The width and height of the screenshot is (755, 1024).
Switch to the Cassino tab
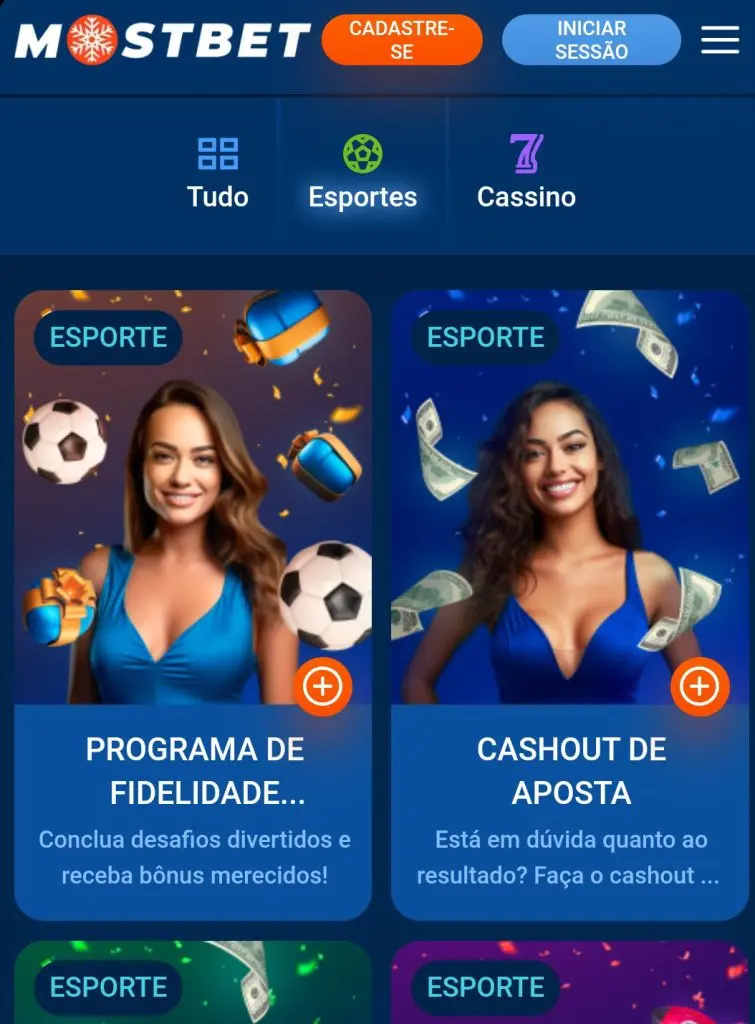click(x=528, y=178)
